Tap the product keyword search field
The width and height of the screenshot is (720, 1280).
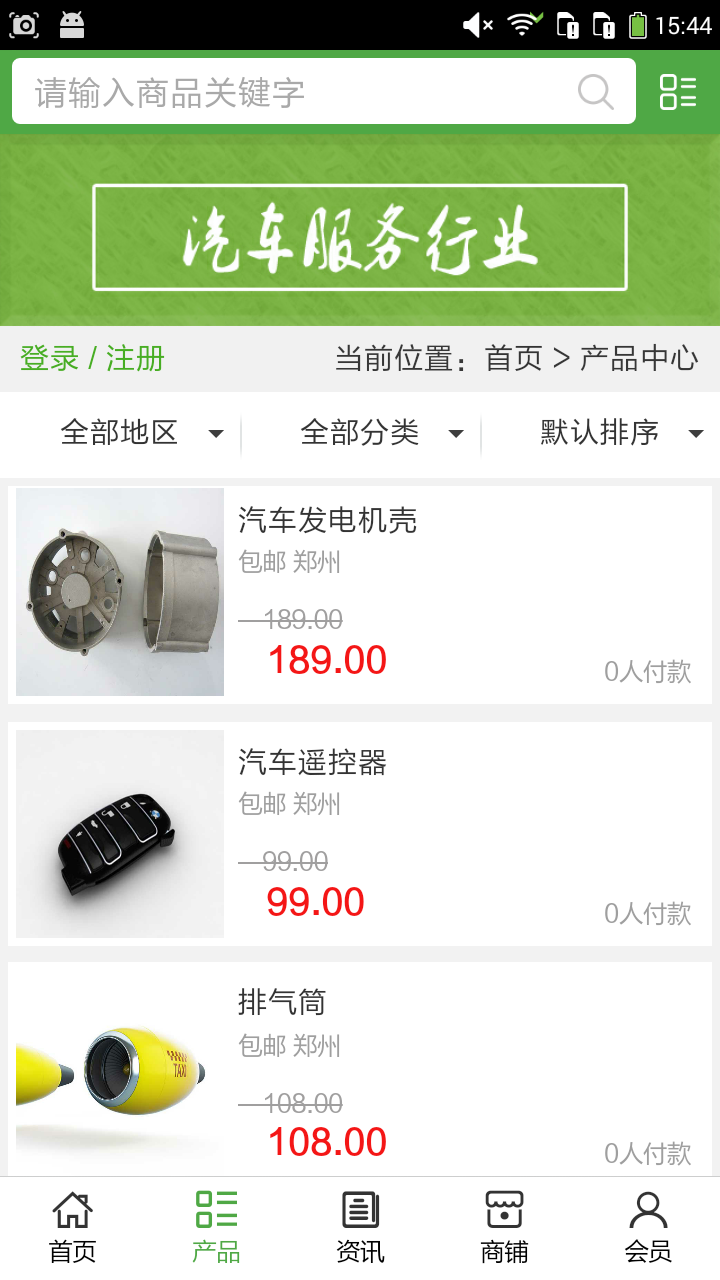[x=300, y=92]
